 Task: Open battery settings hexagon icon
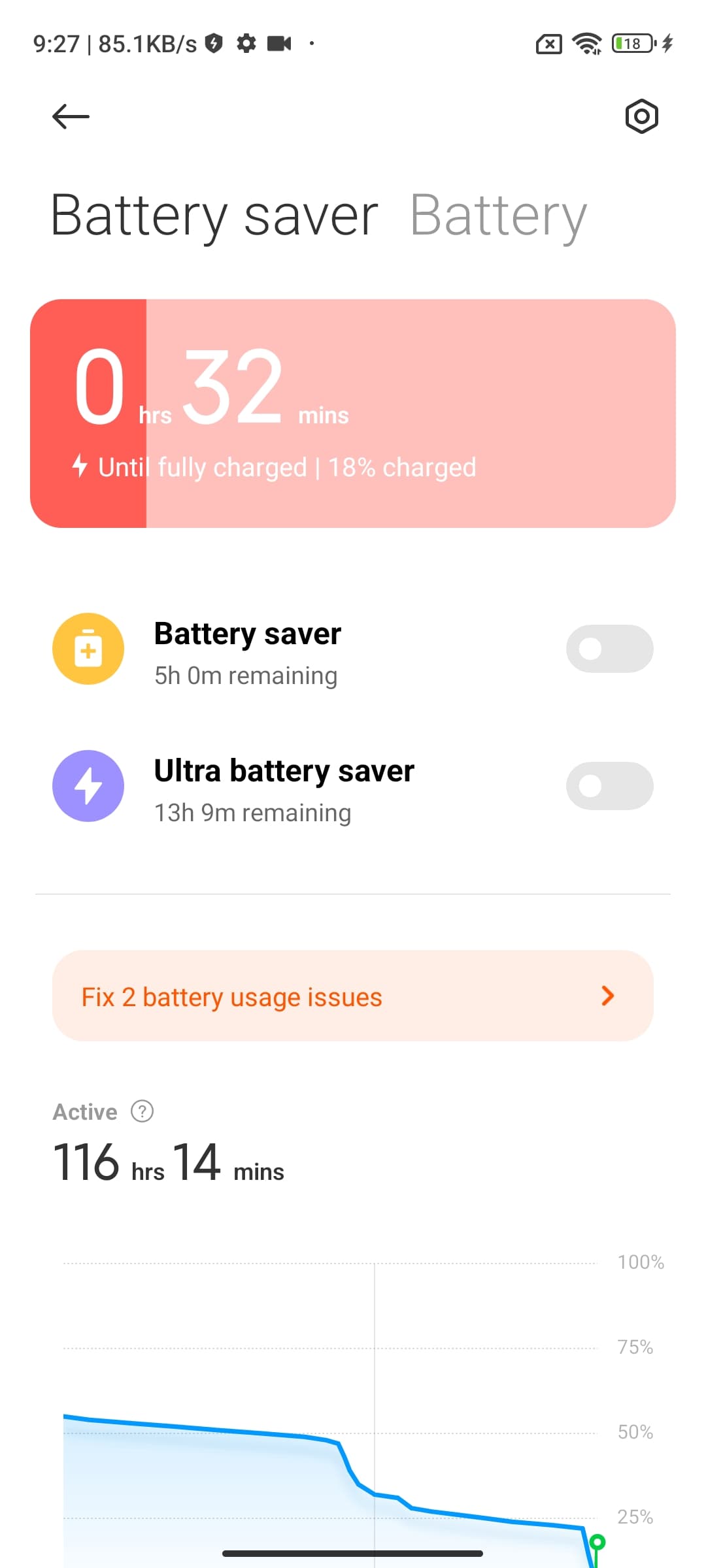tap(641, 117)
